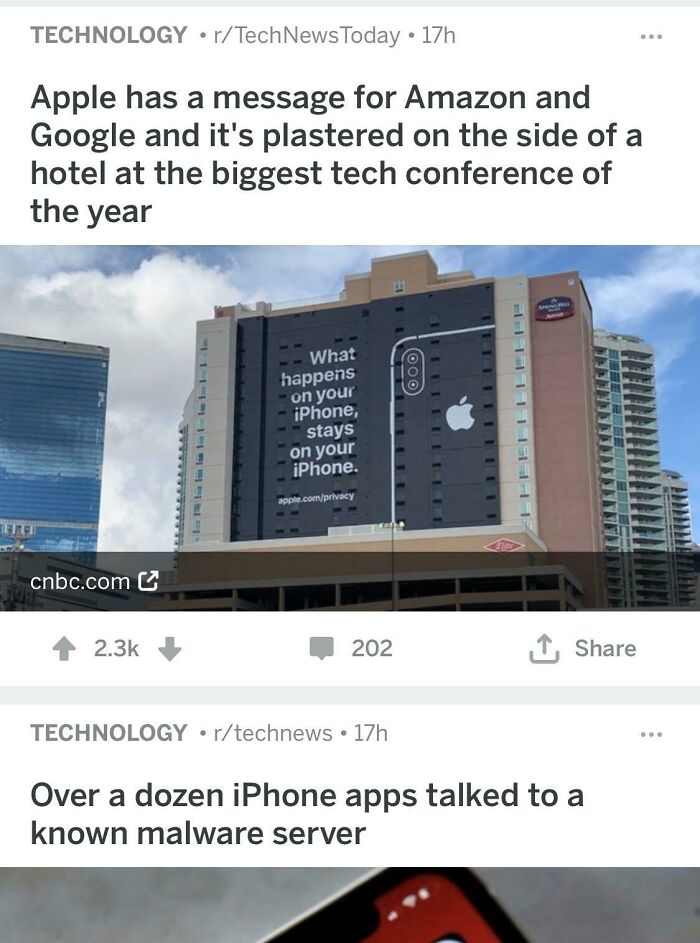Open the cnbc.com article link
This screenshot has width=700, height=943.
click(x=94, y=580)
